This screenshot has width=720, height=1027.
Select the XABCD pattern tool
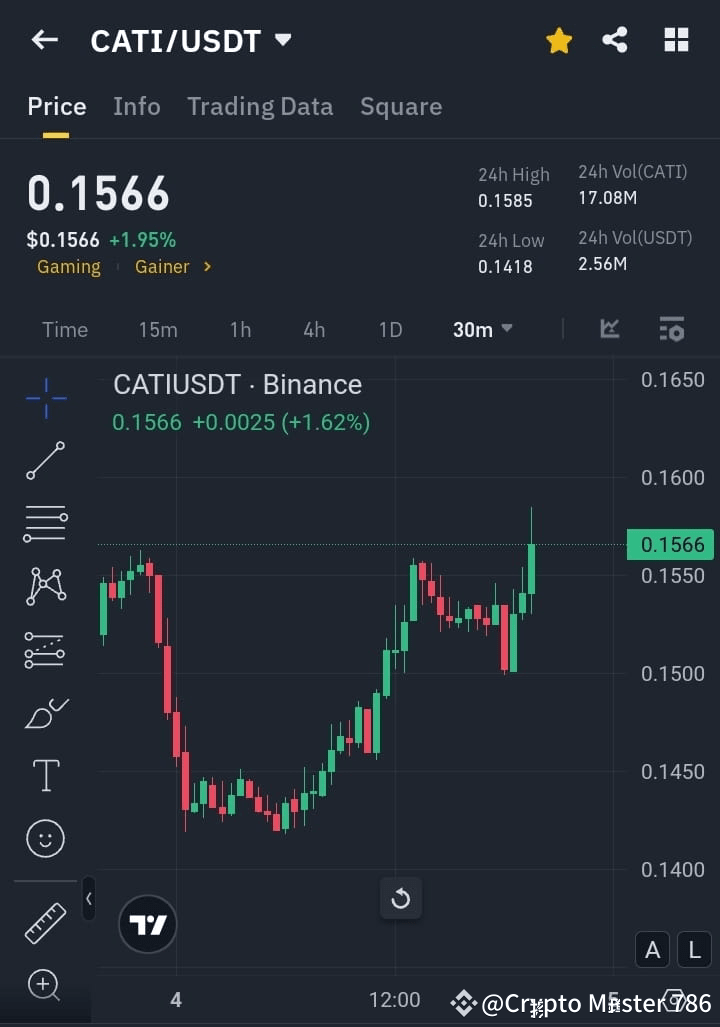[x=45, y=587]
